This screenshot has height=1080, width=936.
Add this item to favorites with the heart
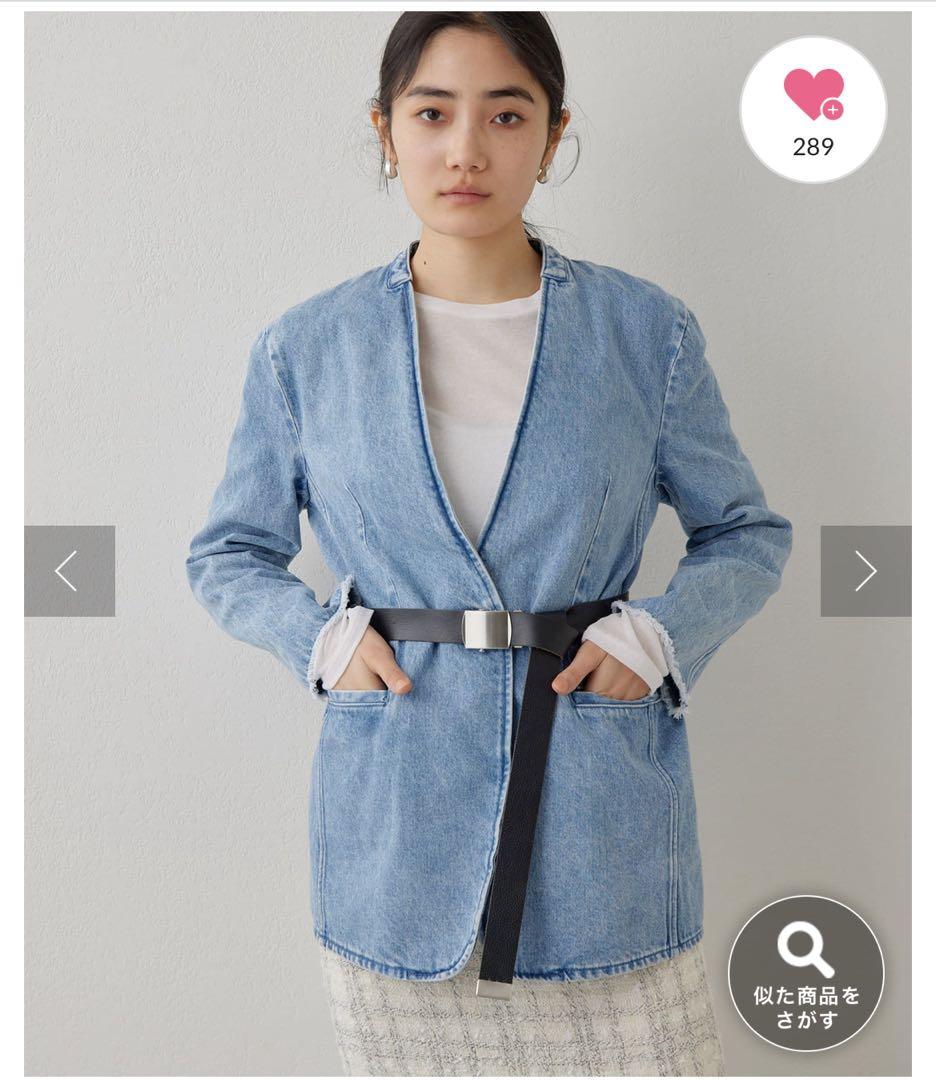(x=813, y=109)
